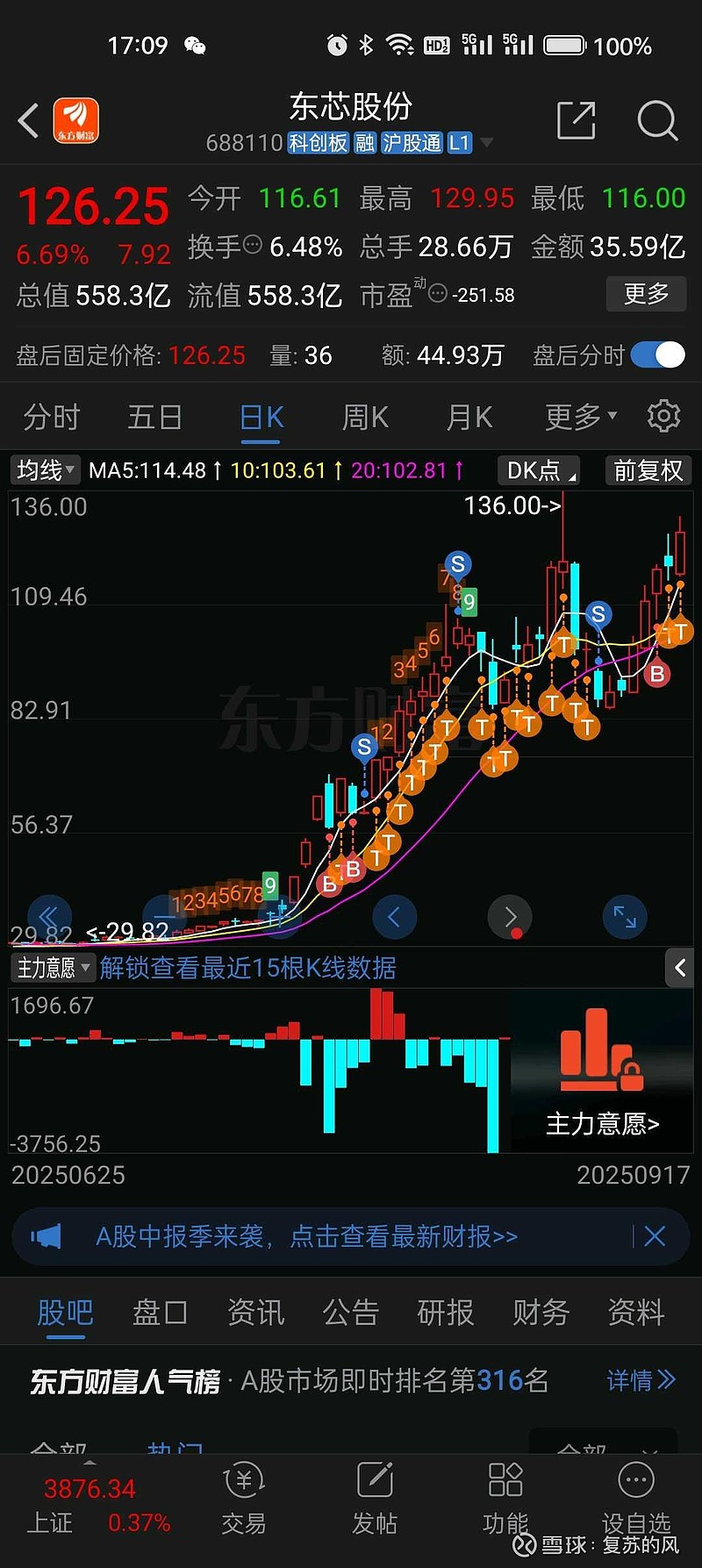Image resolution: width=702 pixels, height=1568 pixels.
Task: Tap the 更多 button for more quote details
Action: tap(646, 294)
